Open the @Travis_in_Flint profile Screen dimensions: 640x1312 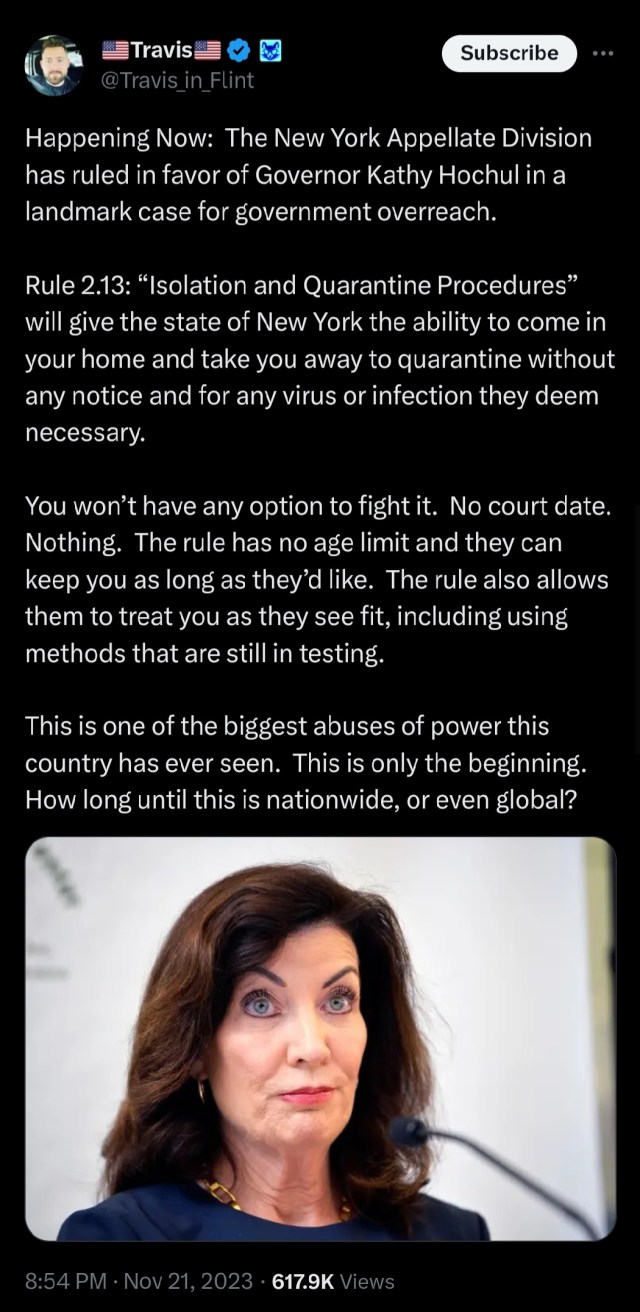pyautogui.click(x=178, y=80)
